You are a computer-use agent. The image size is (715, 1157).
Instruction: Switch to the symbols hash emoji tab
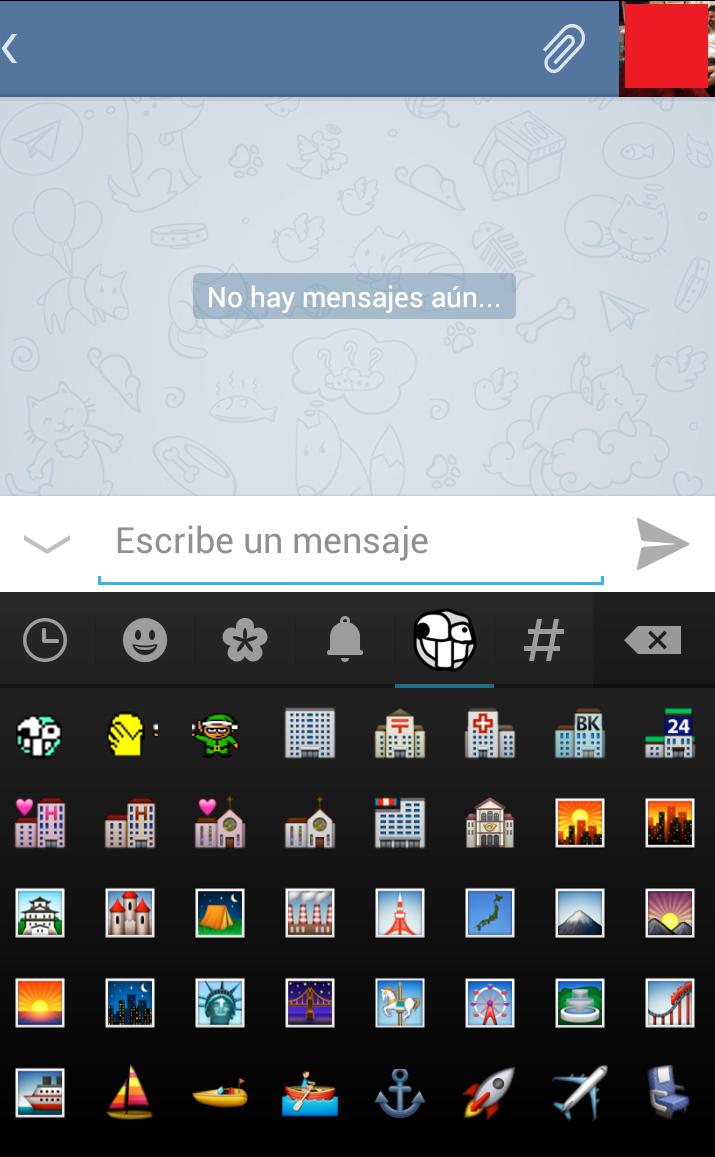pyautogui.click(x=544, y=640)
